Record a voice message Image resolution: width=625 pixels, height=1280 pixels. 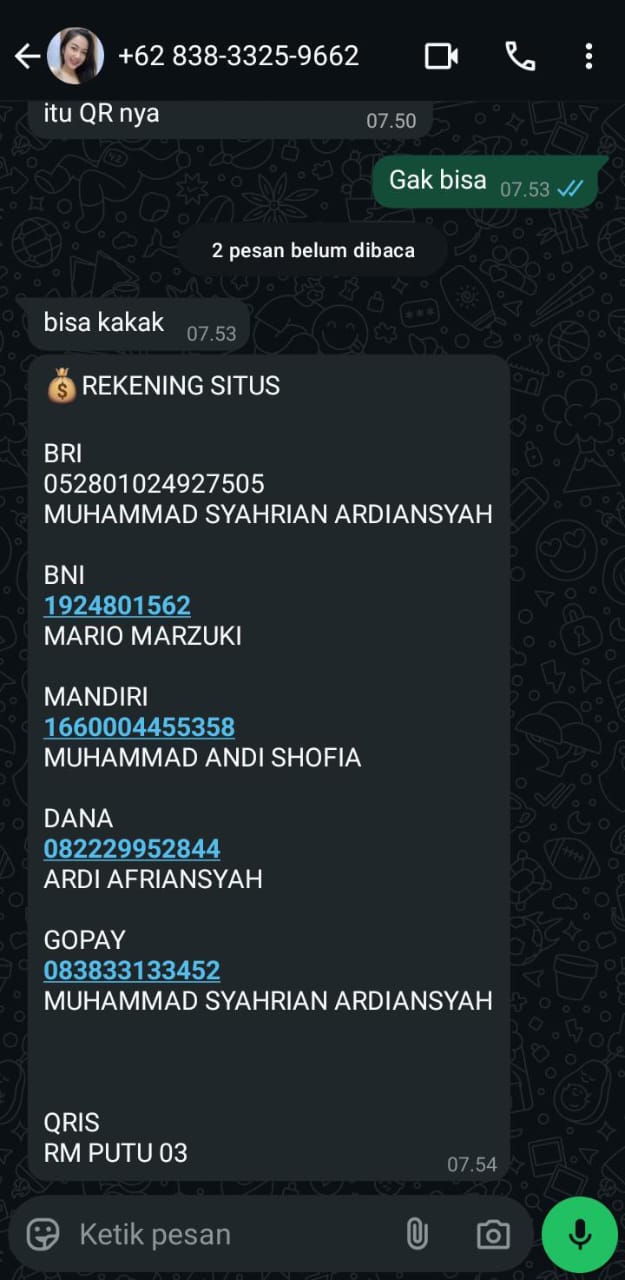pyautogui.click(x=579, y=1234)
